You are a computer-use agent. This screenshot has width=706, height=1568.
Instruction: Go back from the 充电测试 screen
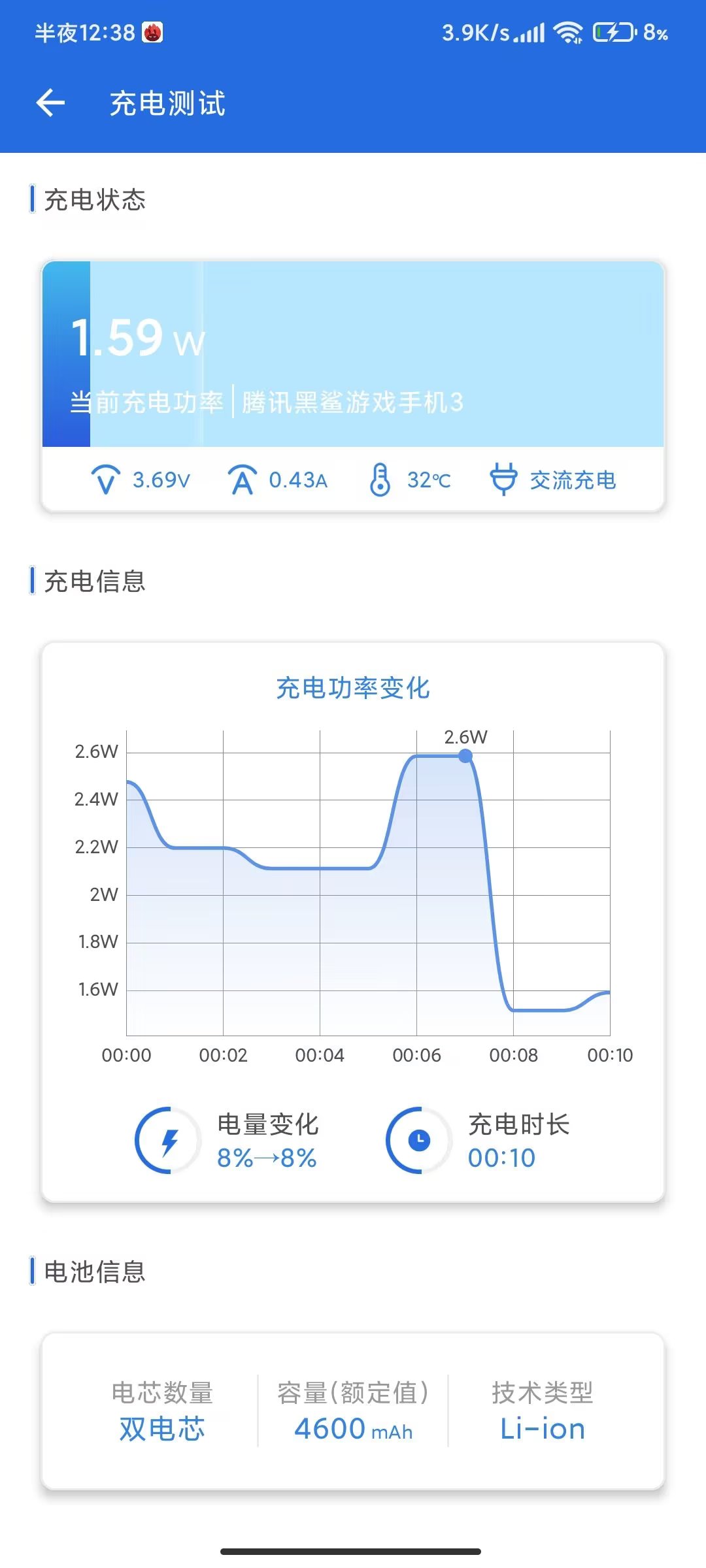click(50, 103)
